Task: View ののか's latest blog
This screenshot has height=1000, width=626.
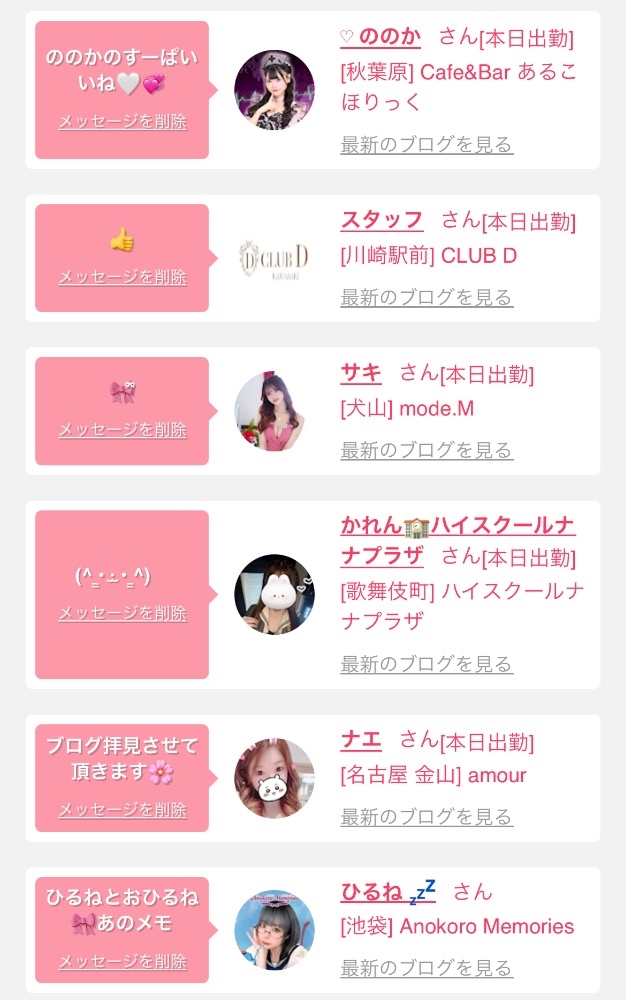Action: pos(426,144)
